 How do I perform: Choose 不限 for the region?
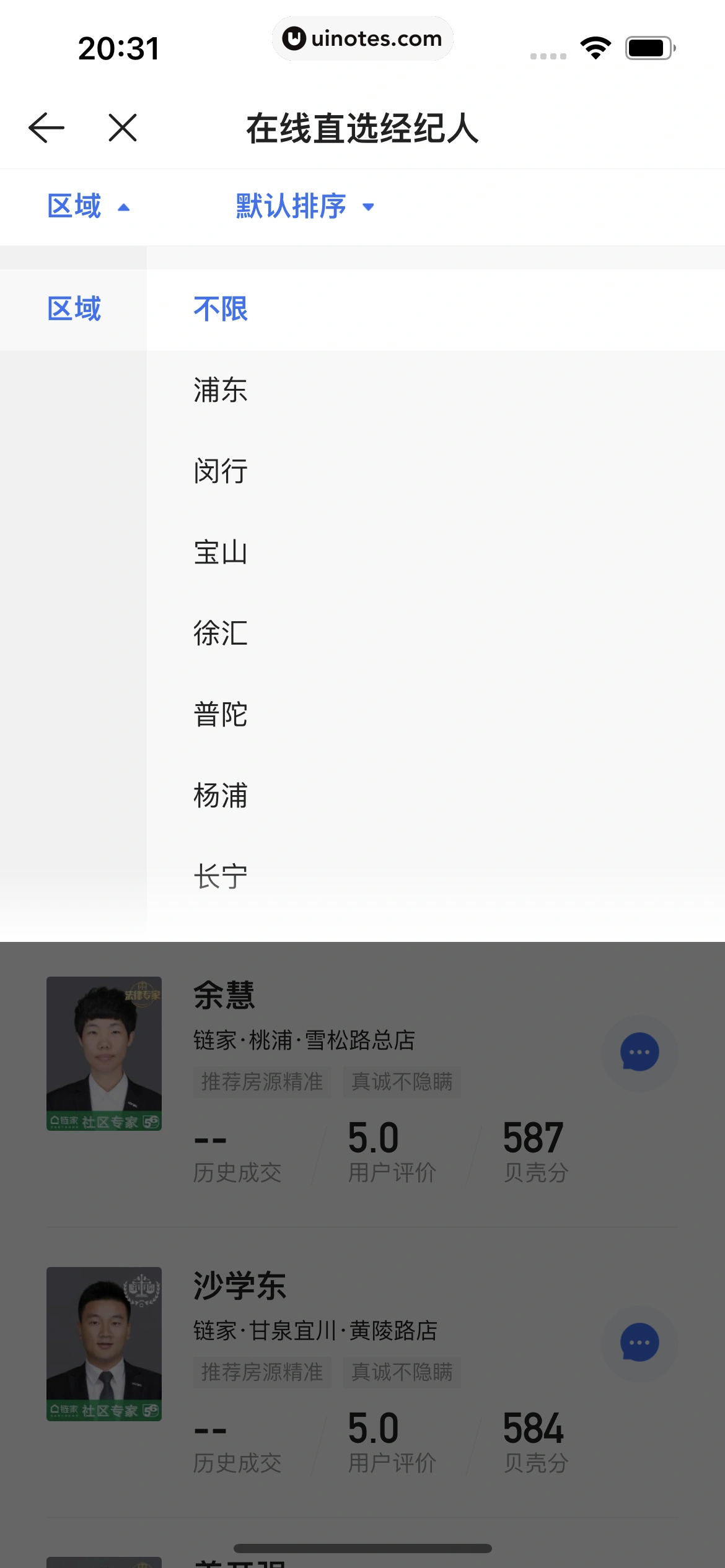(221, 309)
